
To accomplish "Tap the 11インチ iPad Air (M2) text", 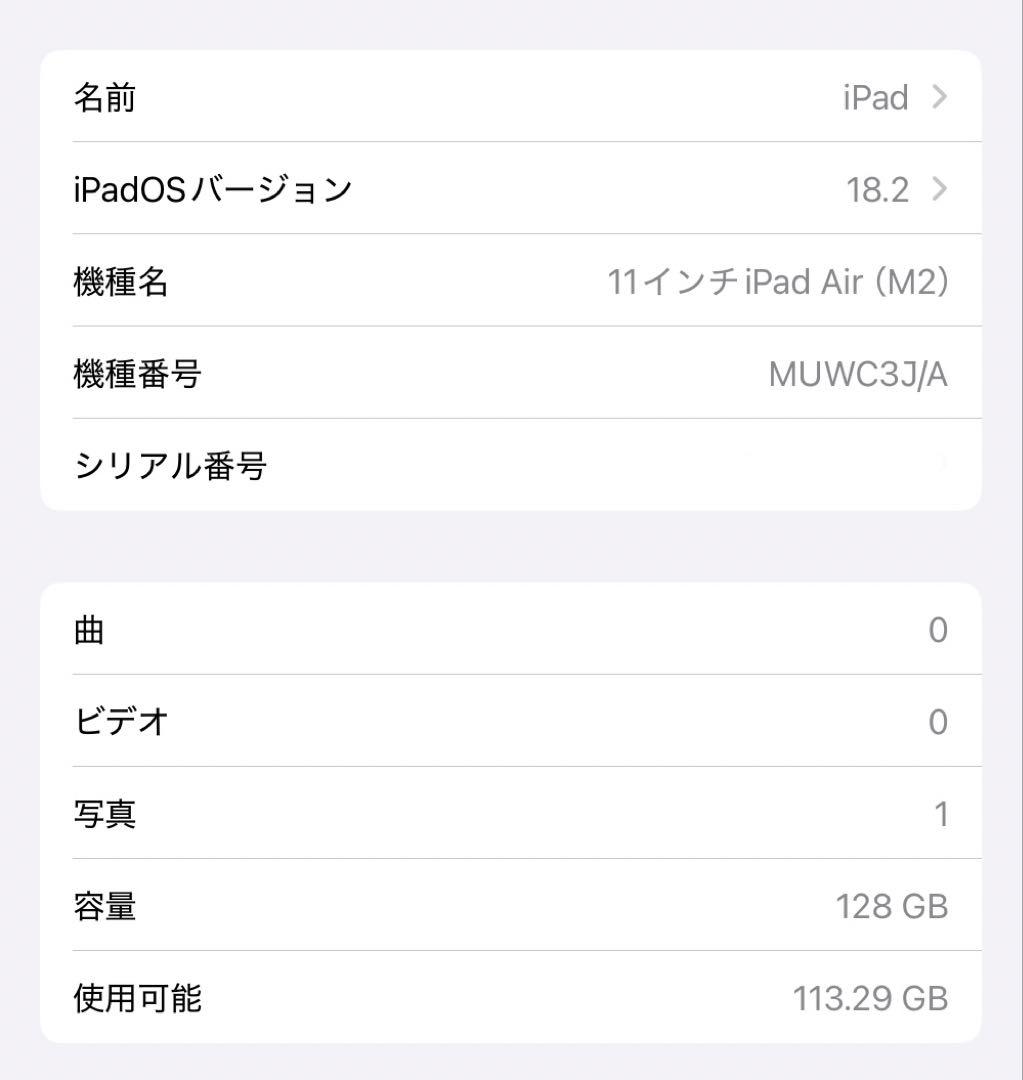I will point(780,282).
